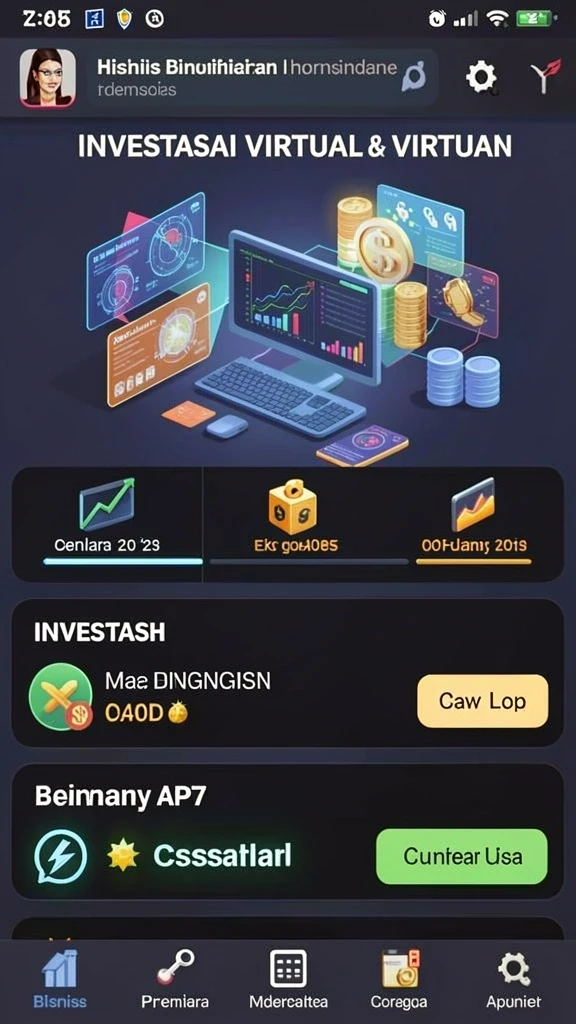Switch to the Bisniss tab
The width and height of the screenshot is (576, 1024).
click(x=59, y=980)
